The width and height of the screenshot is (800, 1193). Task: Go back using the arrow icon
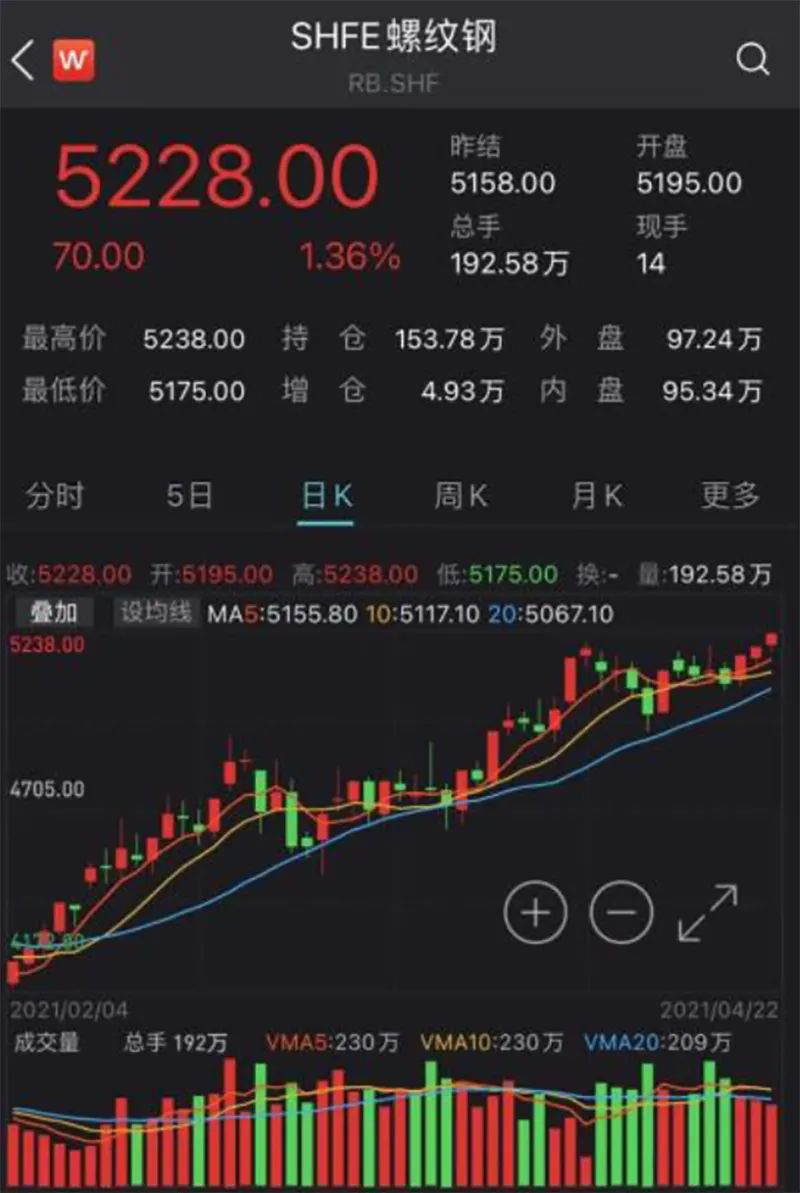(22, 61)
